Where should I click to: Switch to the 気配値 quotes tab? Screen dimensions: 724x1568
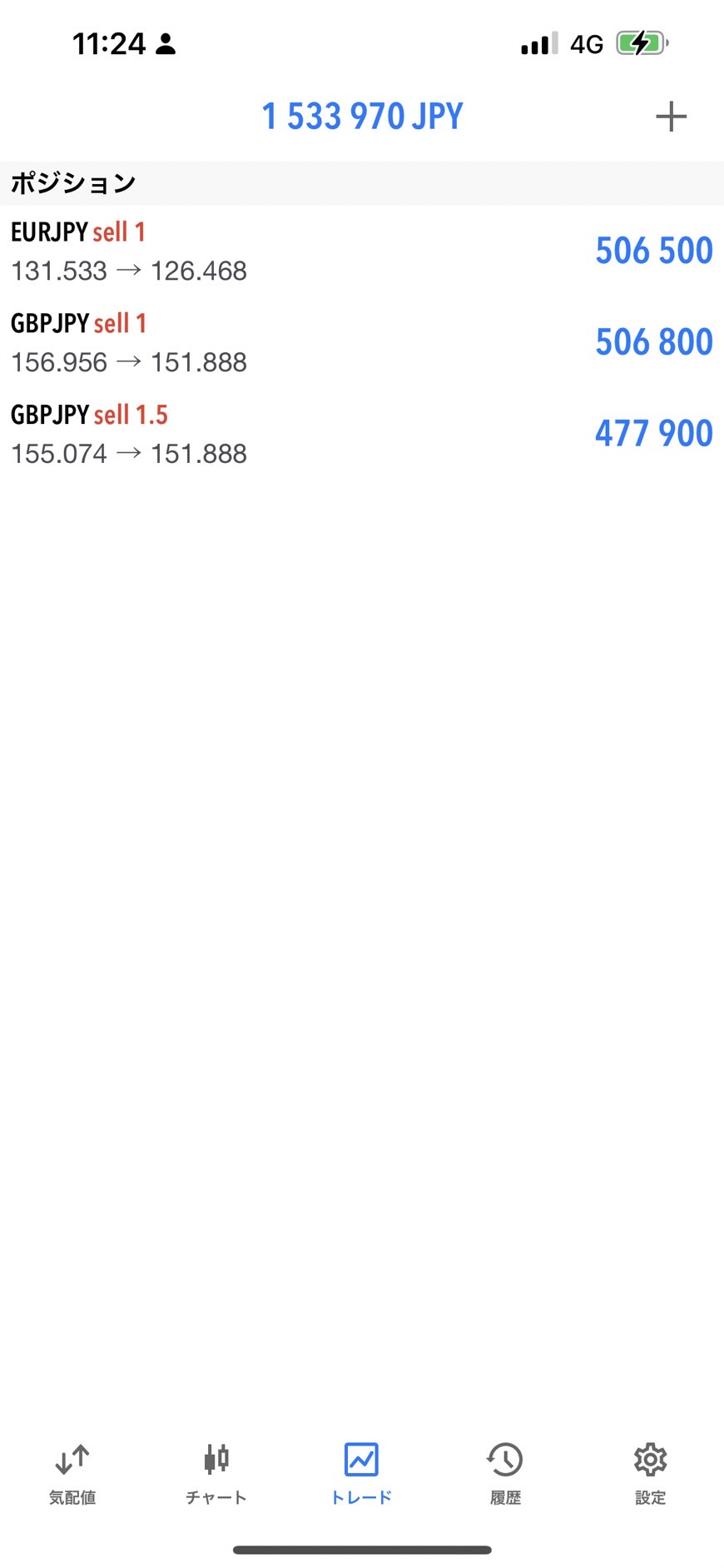point(72,1474)
